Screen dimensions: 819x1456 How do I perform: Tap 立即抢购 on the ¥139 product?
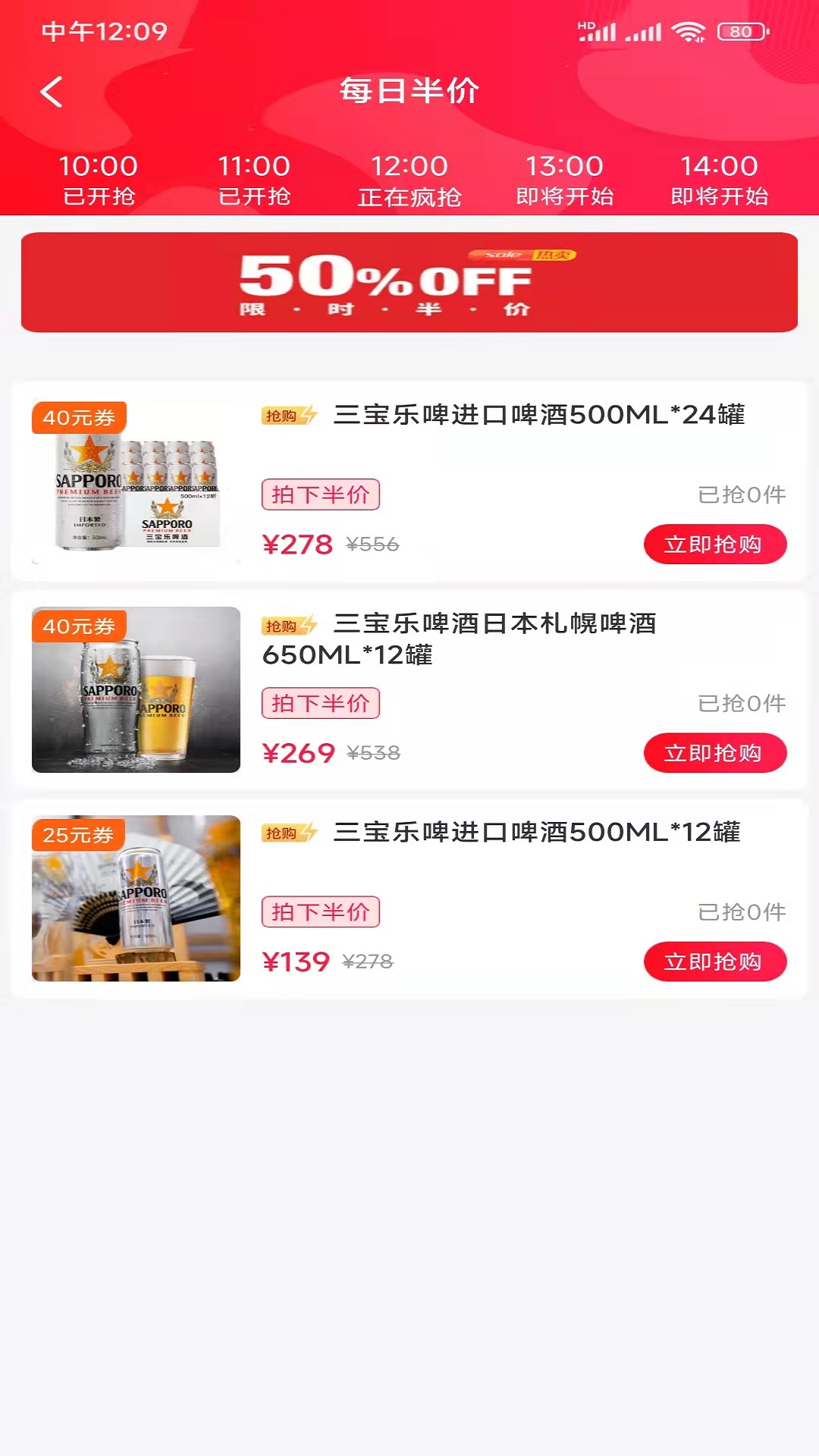click(715, 961)
